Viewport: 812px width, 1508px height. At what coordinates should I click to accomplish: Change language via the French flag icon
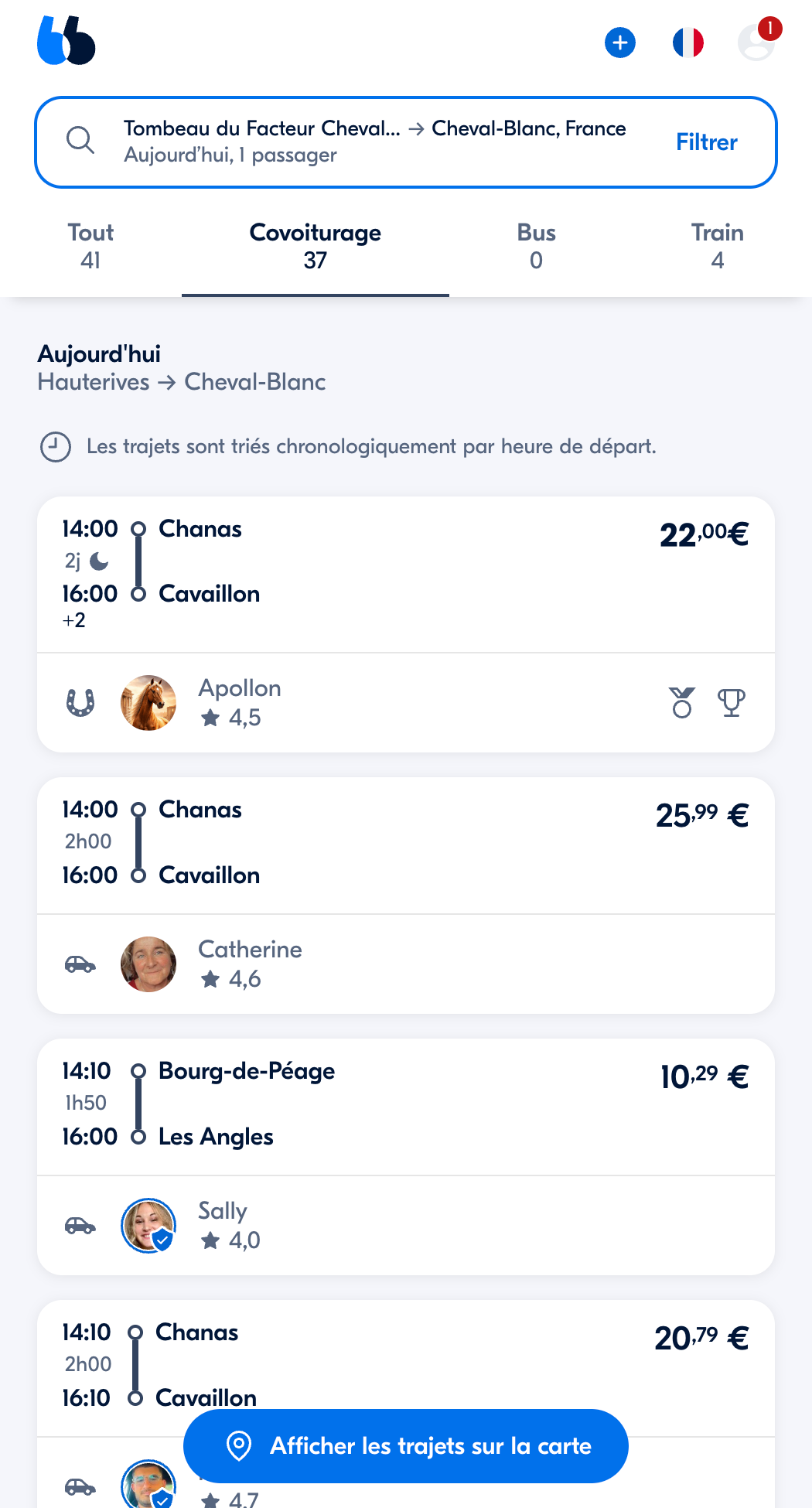(x=689, y=43)
